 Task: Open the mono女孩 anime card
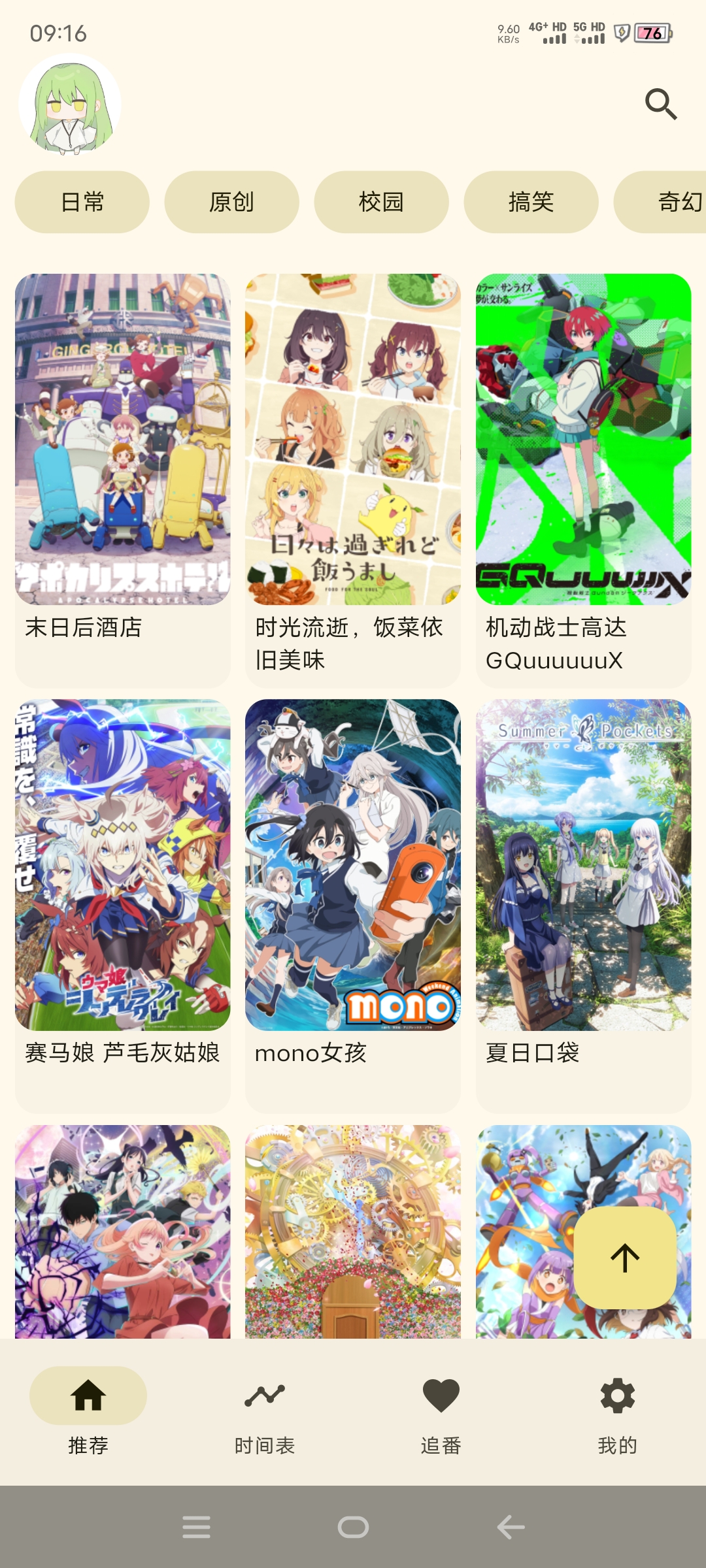click(x=353, y=882)
